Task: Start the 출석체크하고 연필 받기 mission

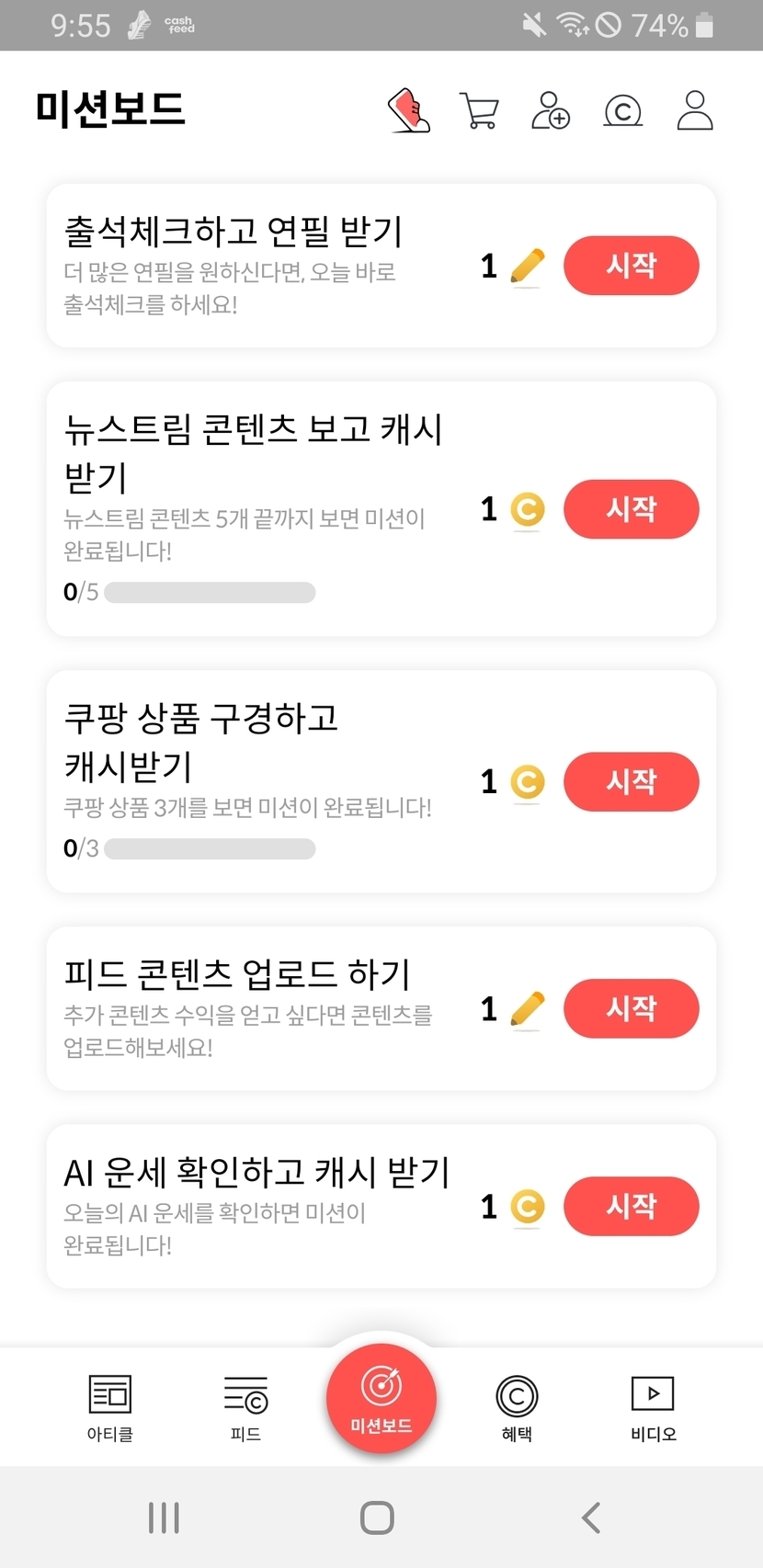Action: click(x=631, y=266)
